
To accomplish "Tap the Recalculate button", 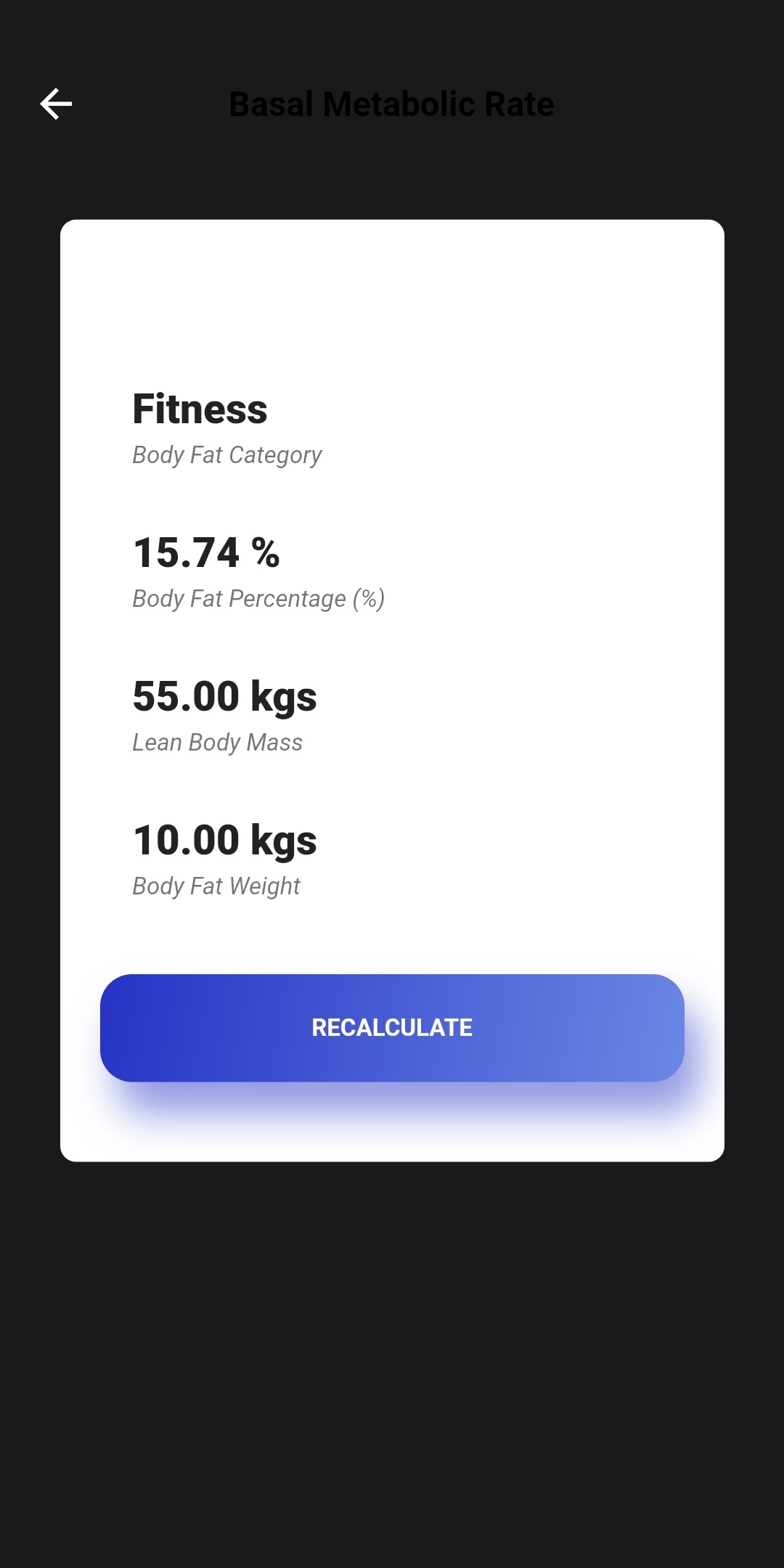I will coord(392,1027).
